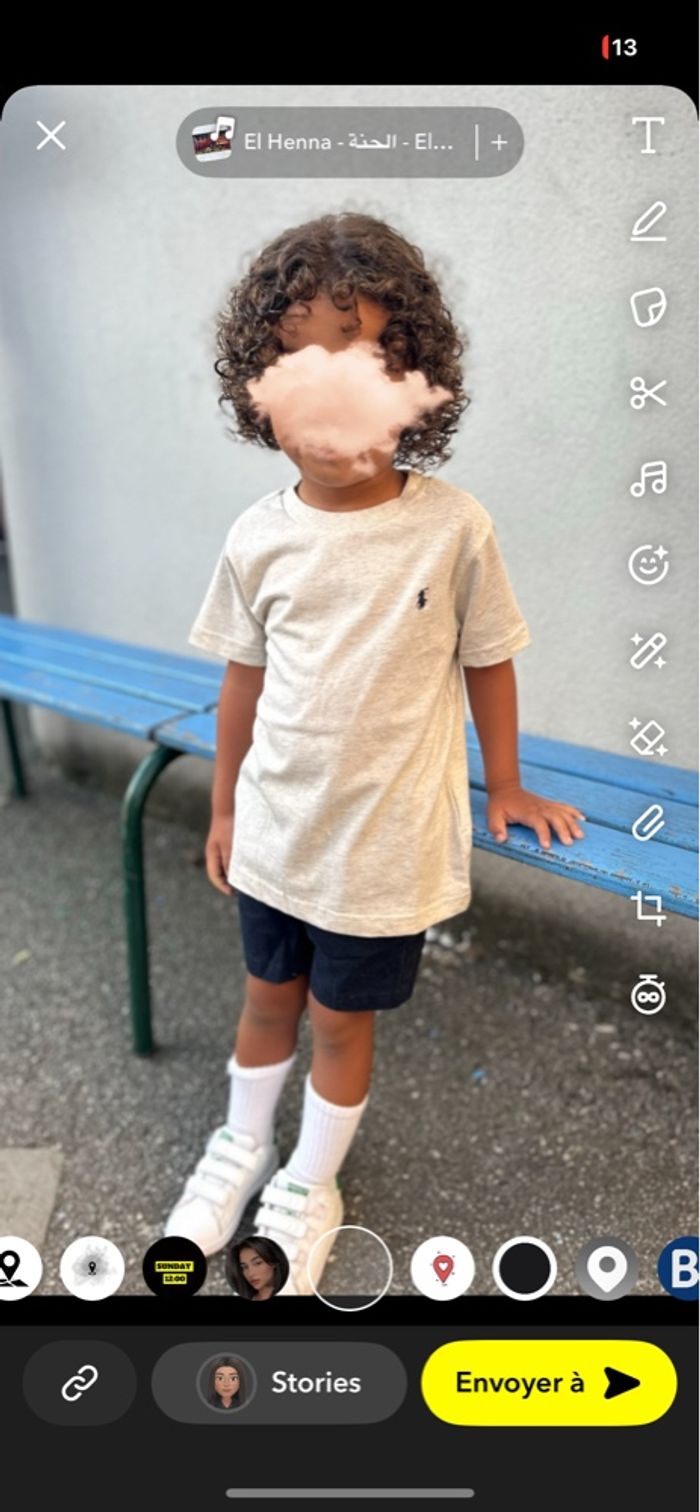
Task: Open the magic wand effects tool
Action: (648, 651)
